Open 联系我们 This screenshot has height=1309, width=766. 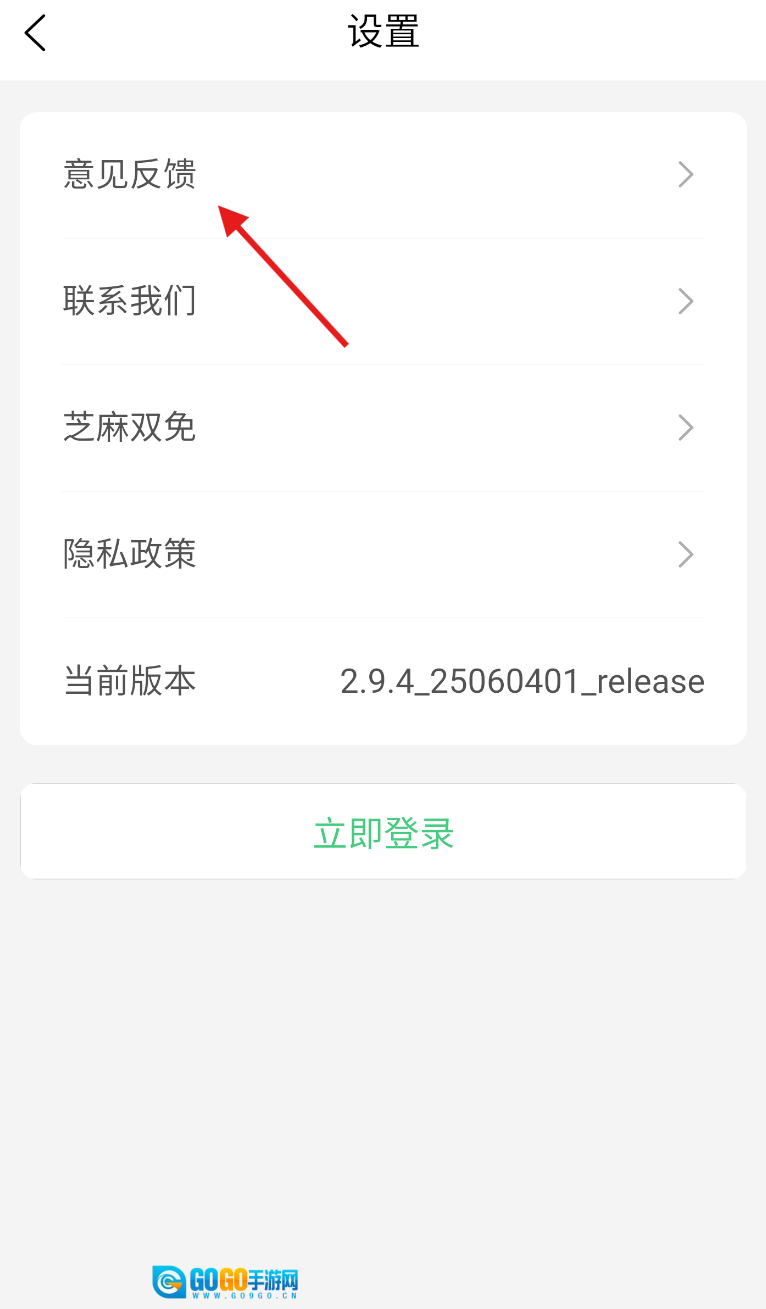tap(383, 301)
